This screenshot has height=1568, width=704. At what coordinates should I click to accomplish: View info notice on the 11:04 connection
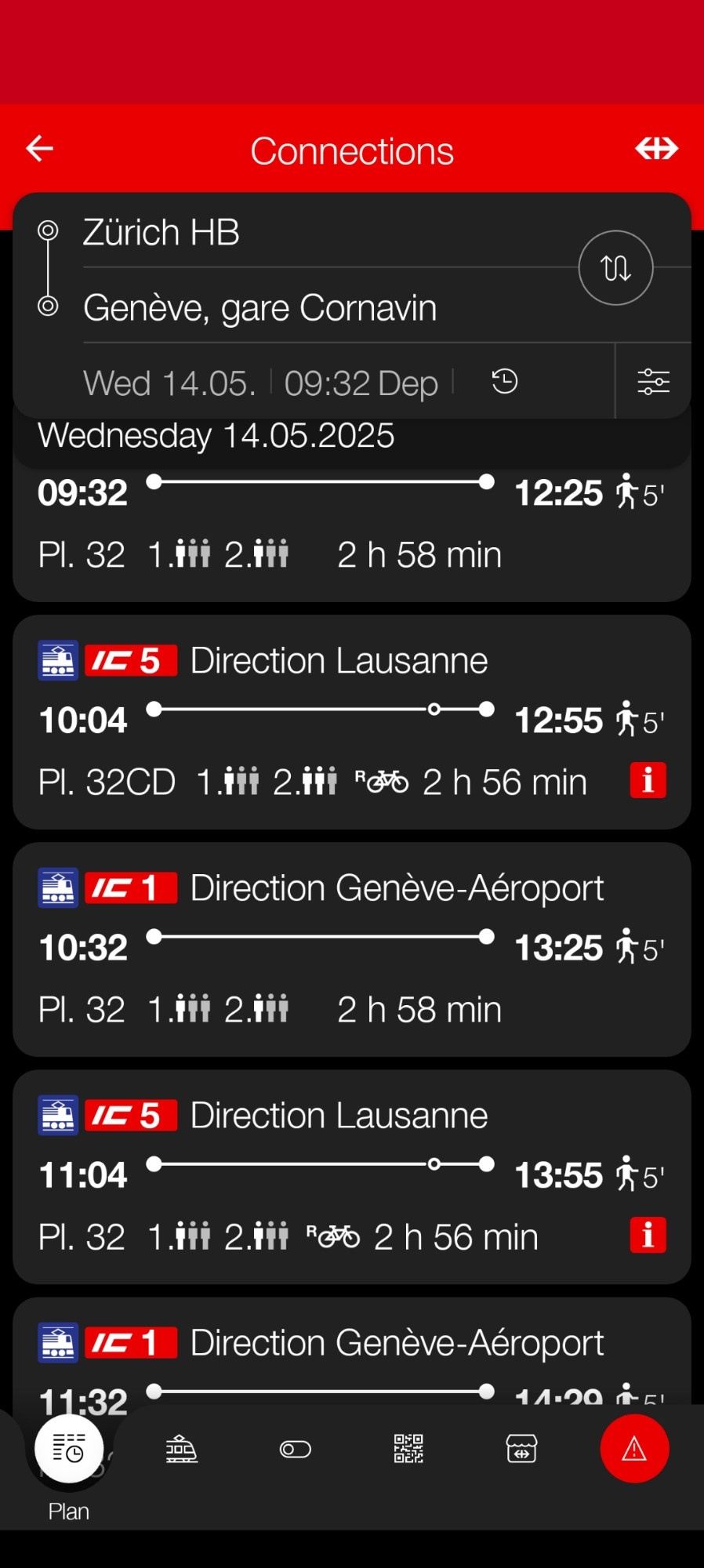click(x=648, y=1236)
